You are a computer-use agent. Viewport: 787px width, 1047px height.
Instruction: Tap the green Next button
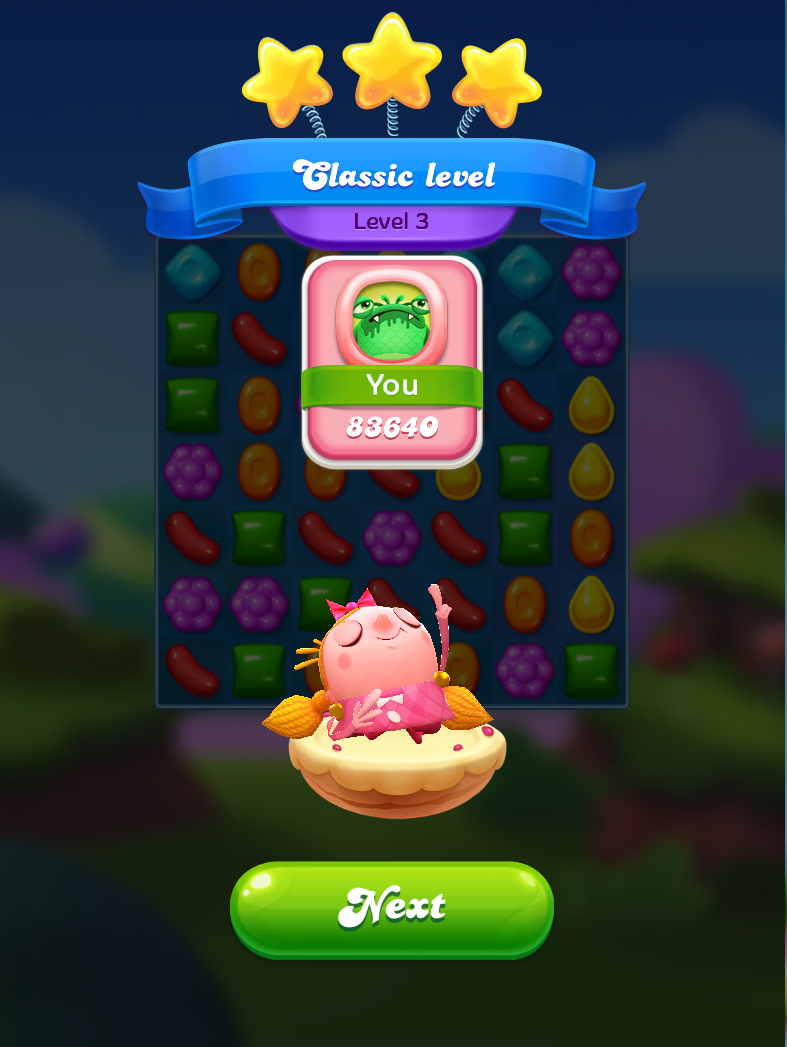point(392,908)
